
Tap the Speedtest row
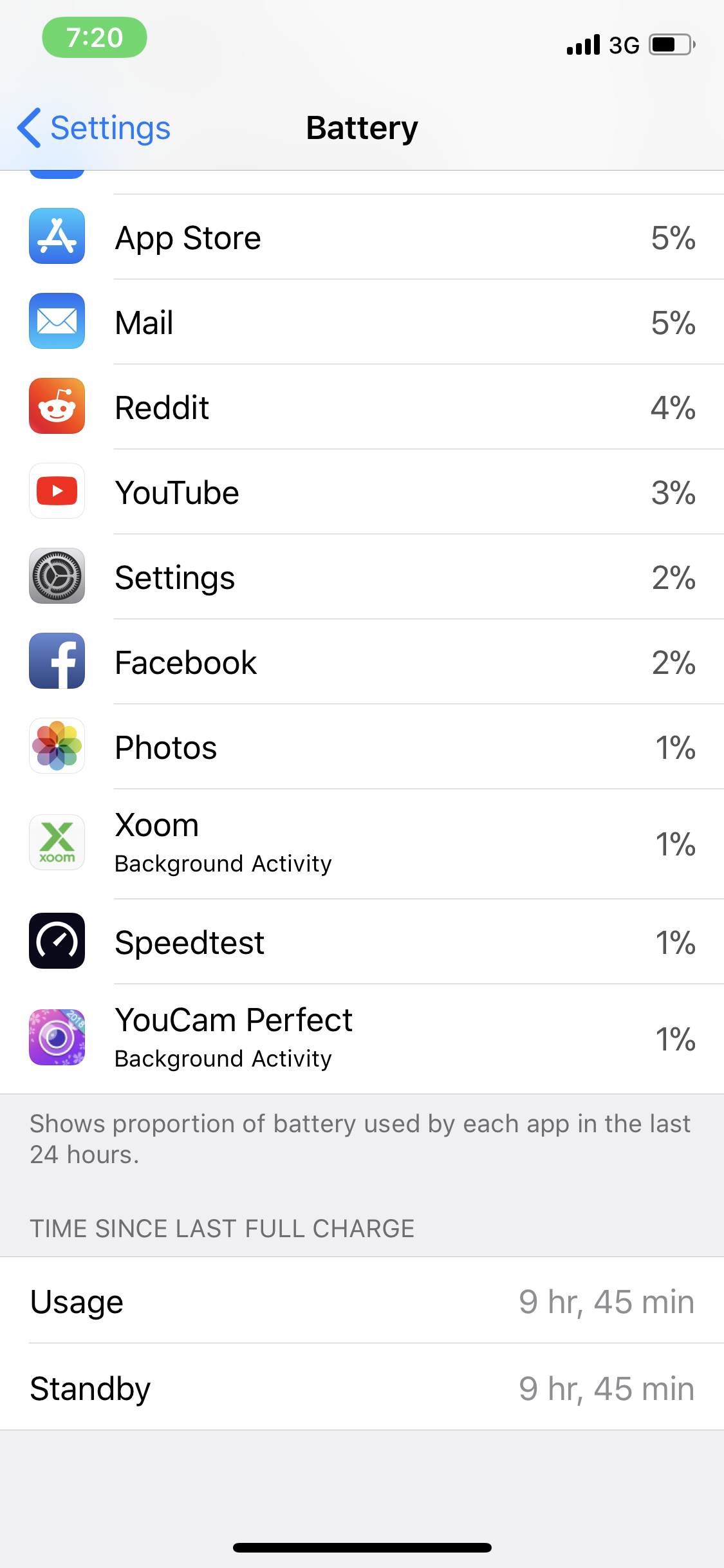362,942
